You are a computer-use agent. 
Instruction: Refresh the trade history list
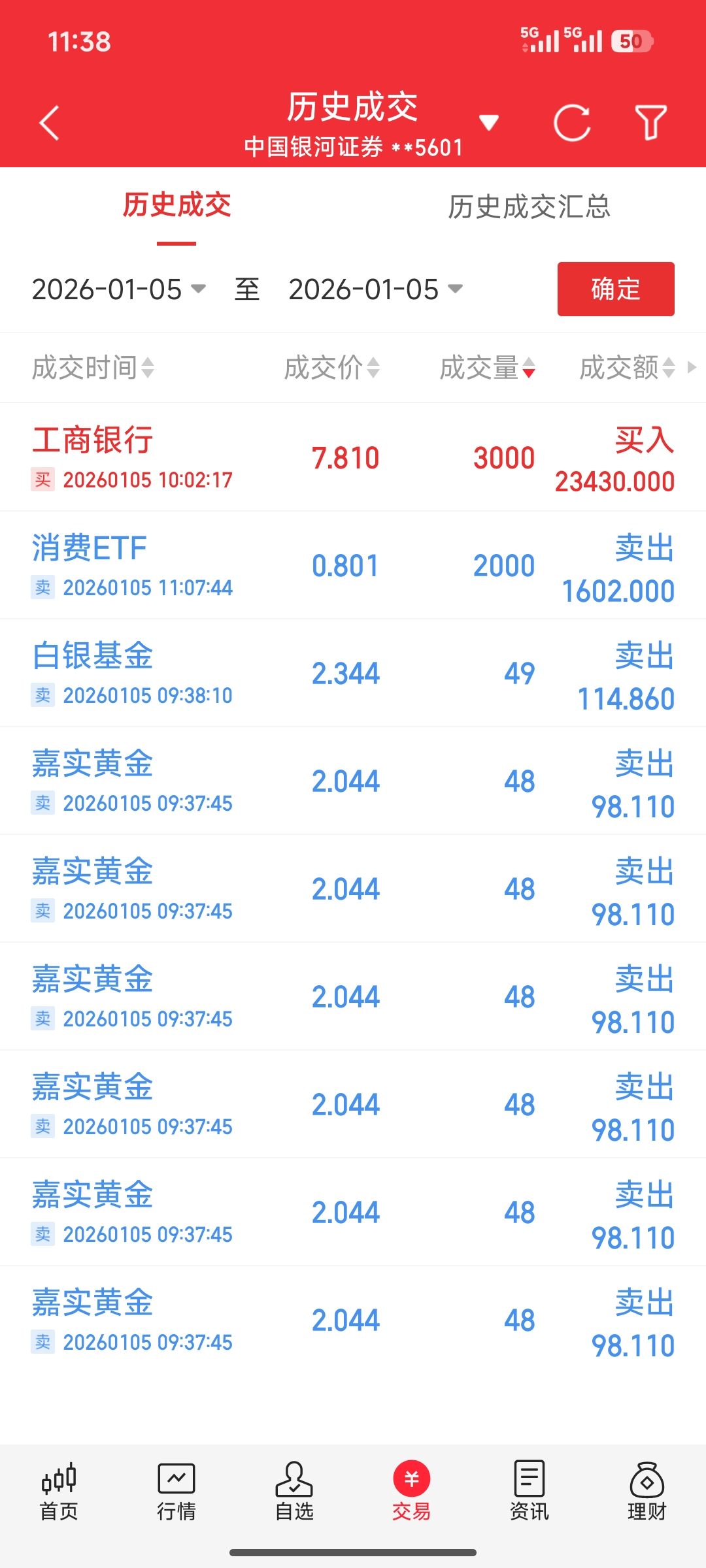572,123
